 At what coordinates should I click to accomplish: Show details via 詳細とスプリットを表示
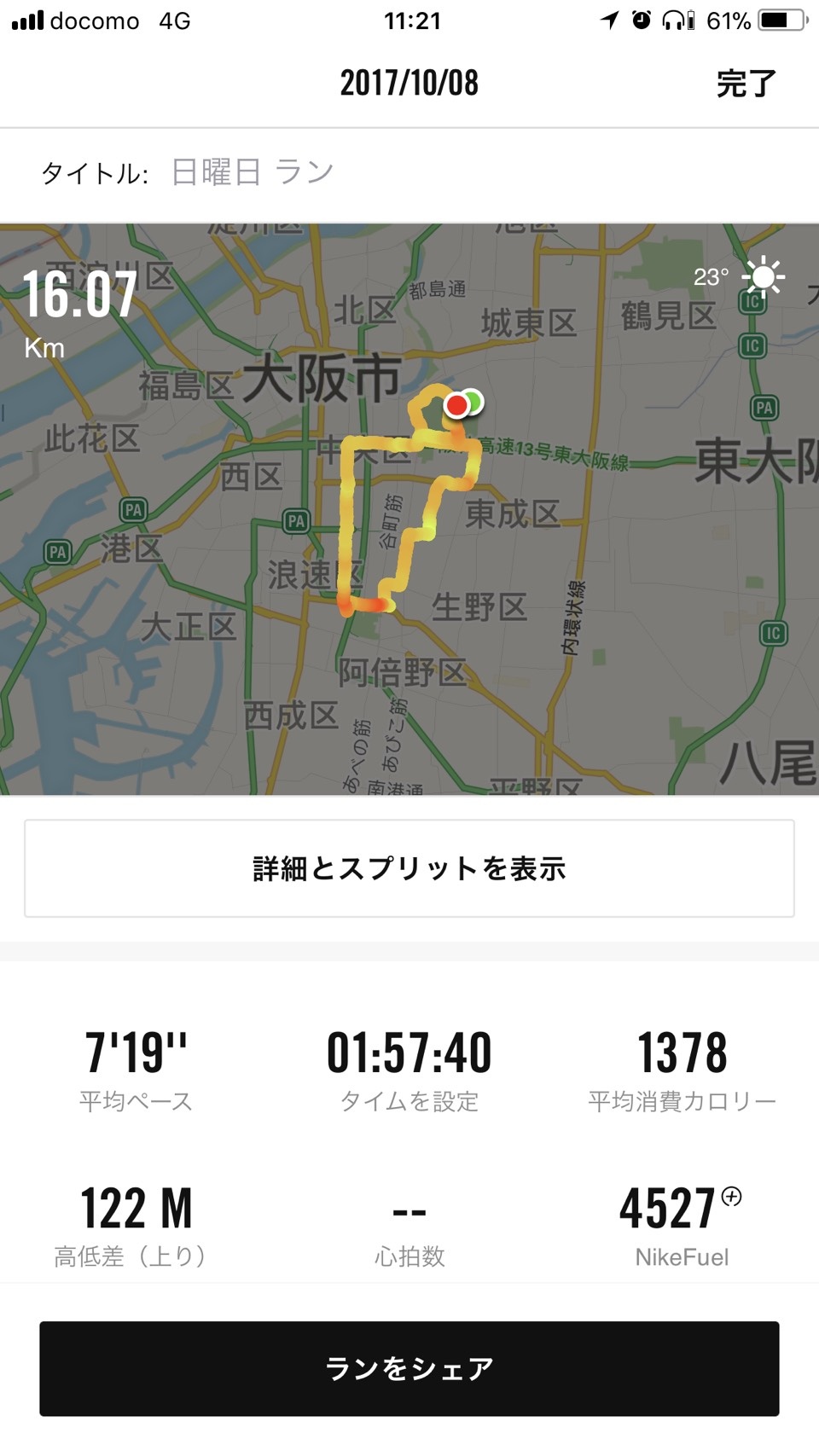click(x=409, y=868)
